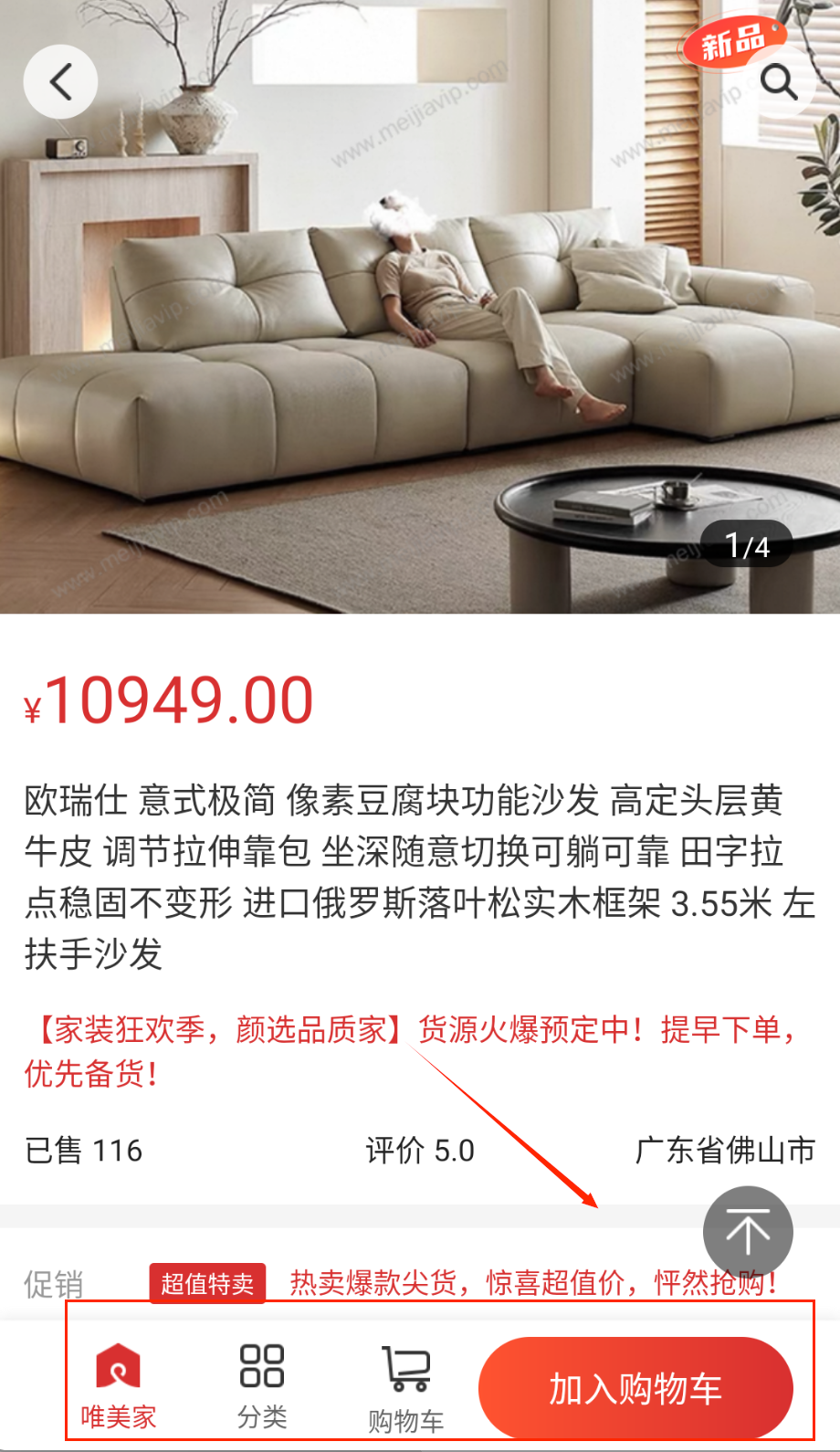Tap the back-to-top arrow button
This screenshot has width=840, height=1452.
pos(748,1232)
